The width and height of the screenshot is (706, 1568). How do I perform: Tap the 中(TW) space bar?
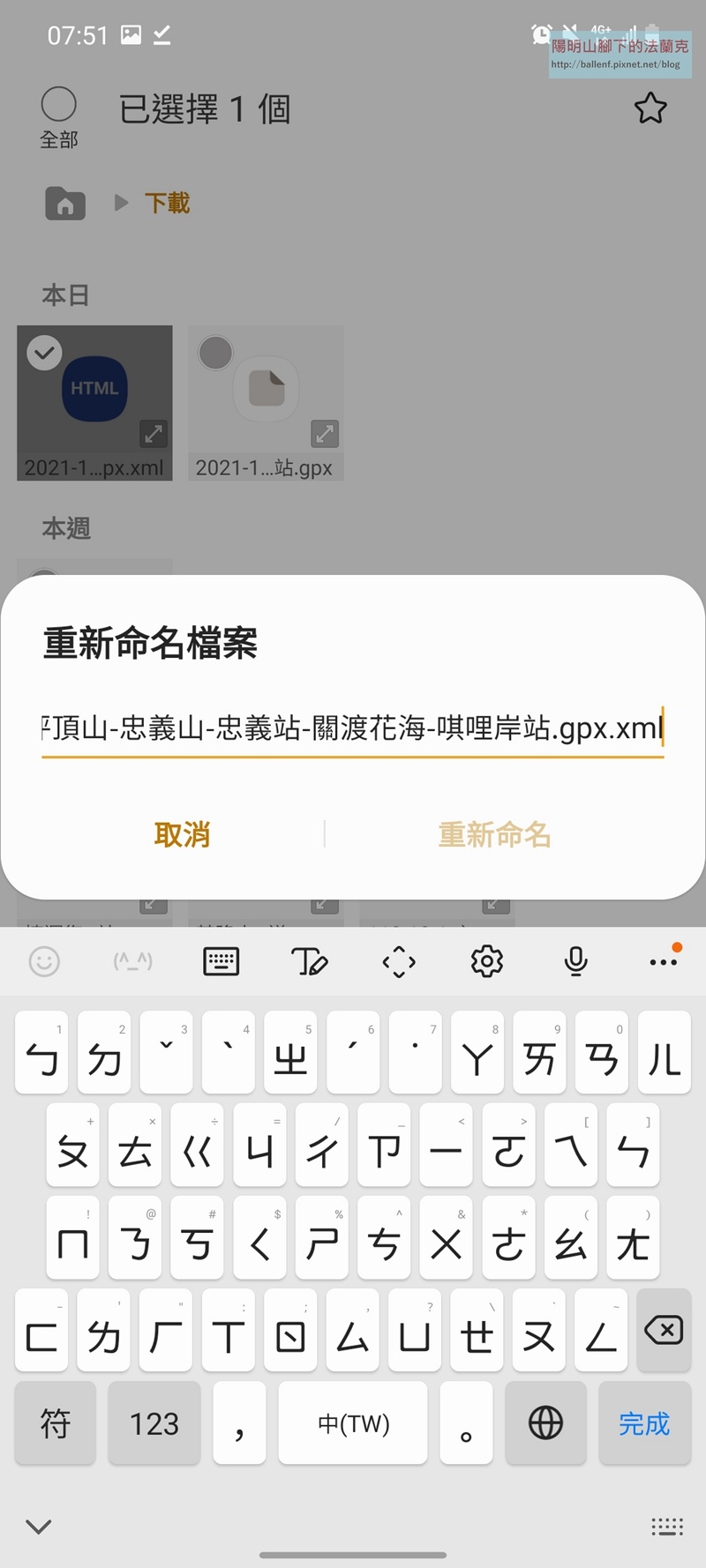point(353,1423)
